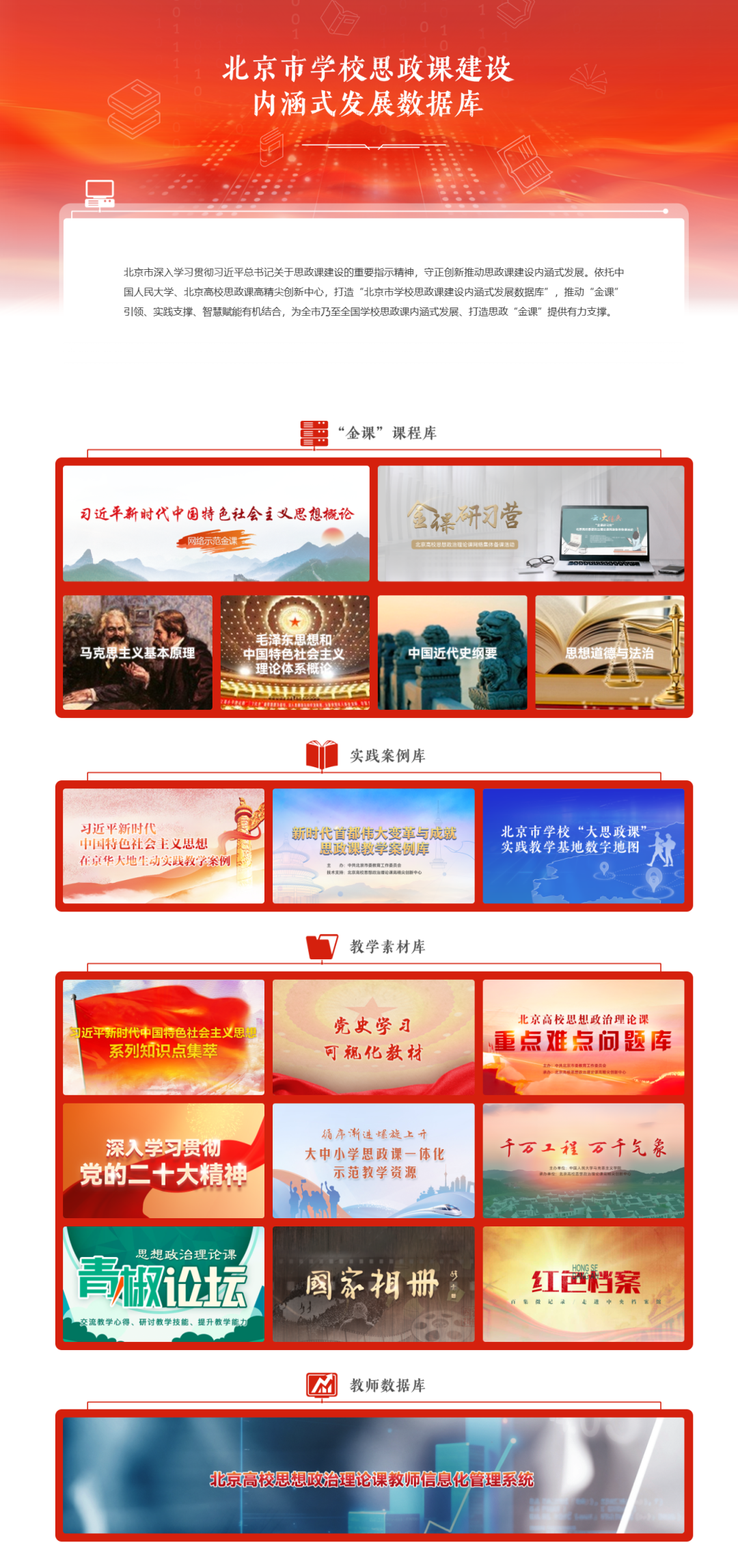Open the 红色档案 tile
Image resolution: width=738 pixels, height=1568 pixels.
pos(583,1284)
